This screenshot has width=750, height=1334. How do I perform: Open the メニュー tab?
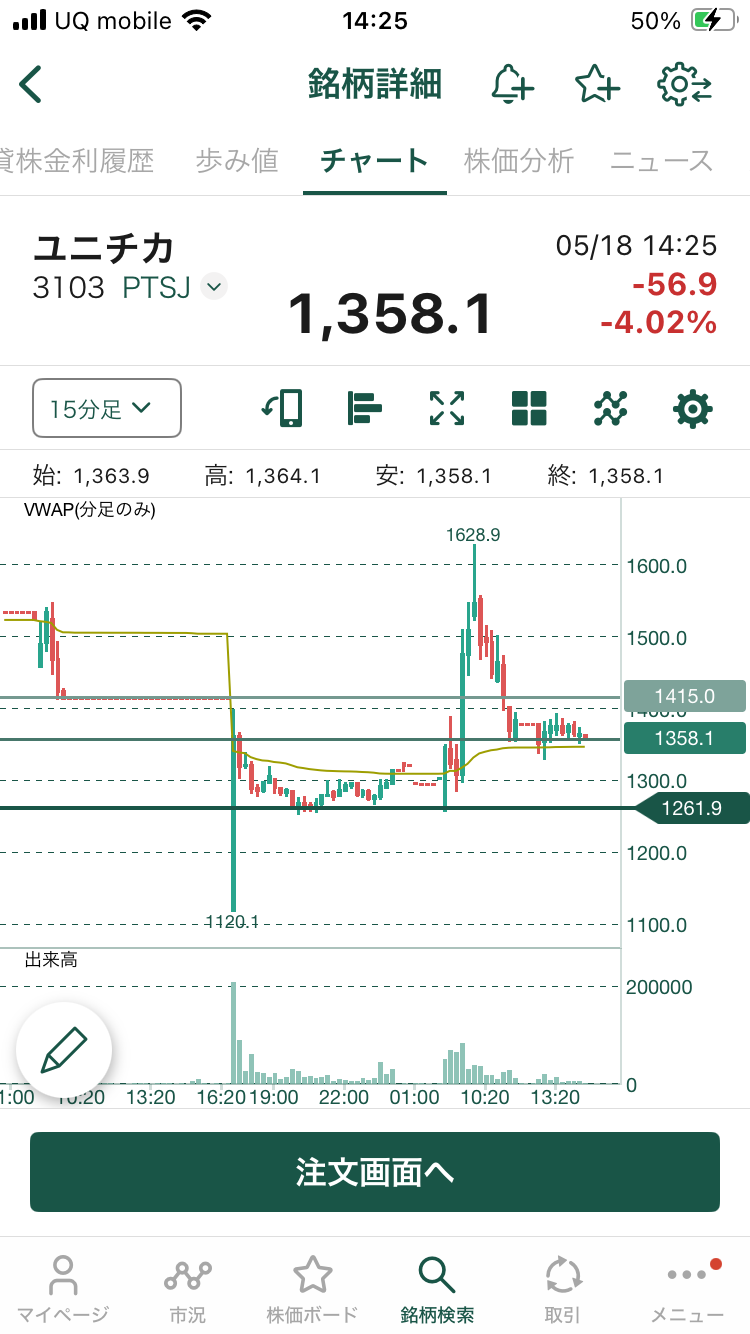pyautogui.click(x=687, y=1290)
